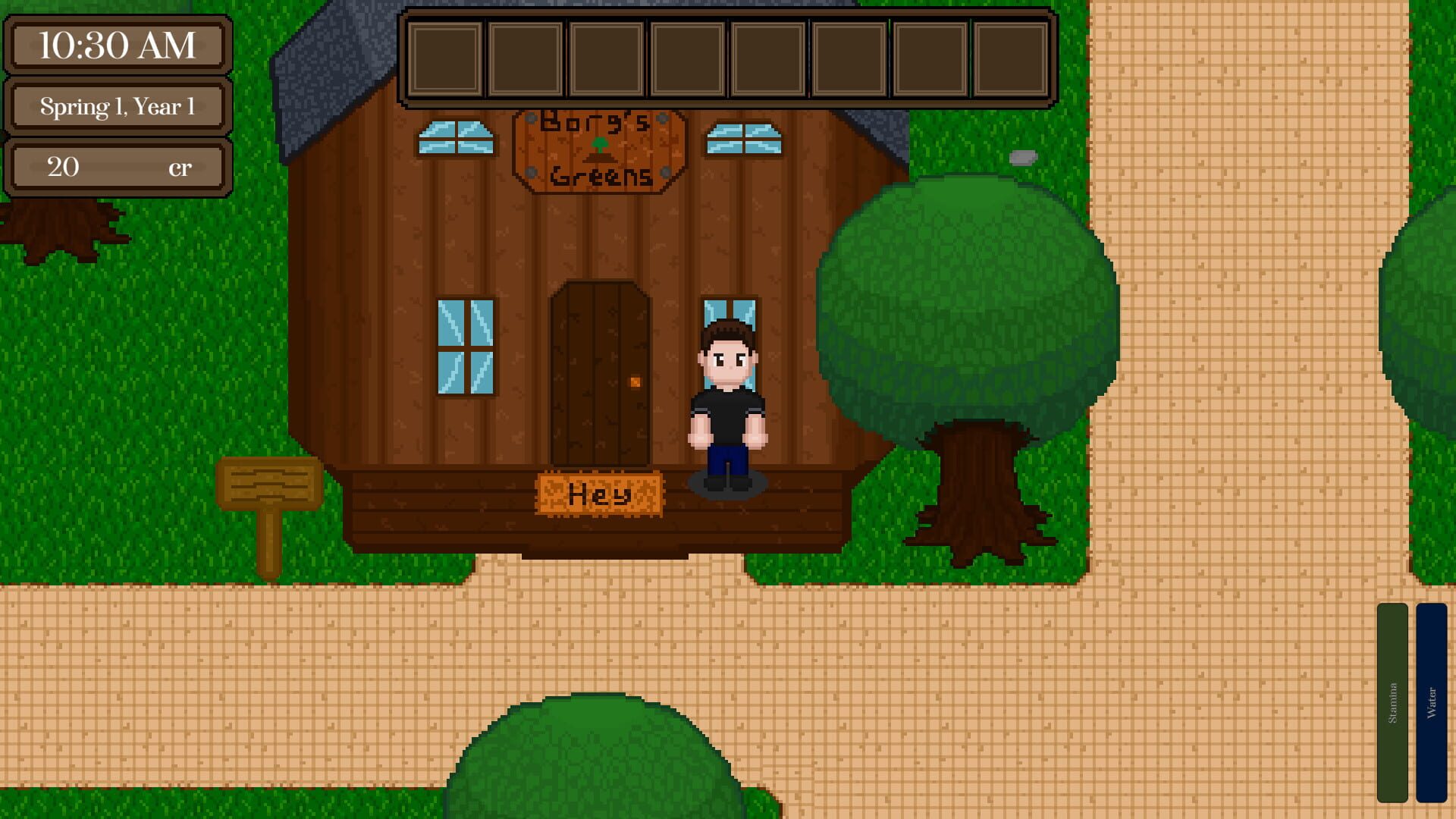Read the wooden signpost by the porch

point(269,485)
